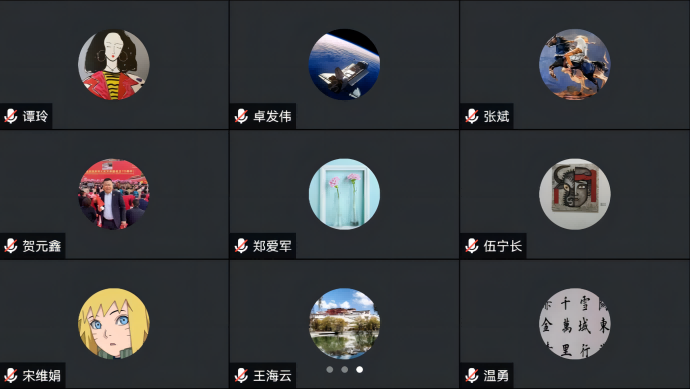Image resolution: width=690 pixels, height=389 pixels.
Task: Tap 张斌's participant tile
Action: pyautogui.click(x=575, y=65)
